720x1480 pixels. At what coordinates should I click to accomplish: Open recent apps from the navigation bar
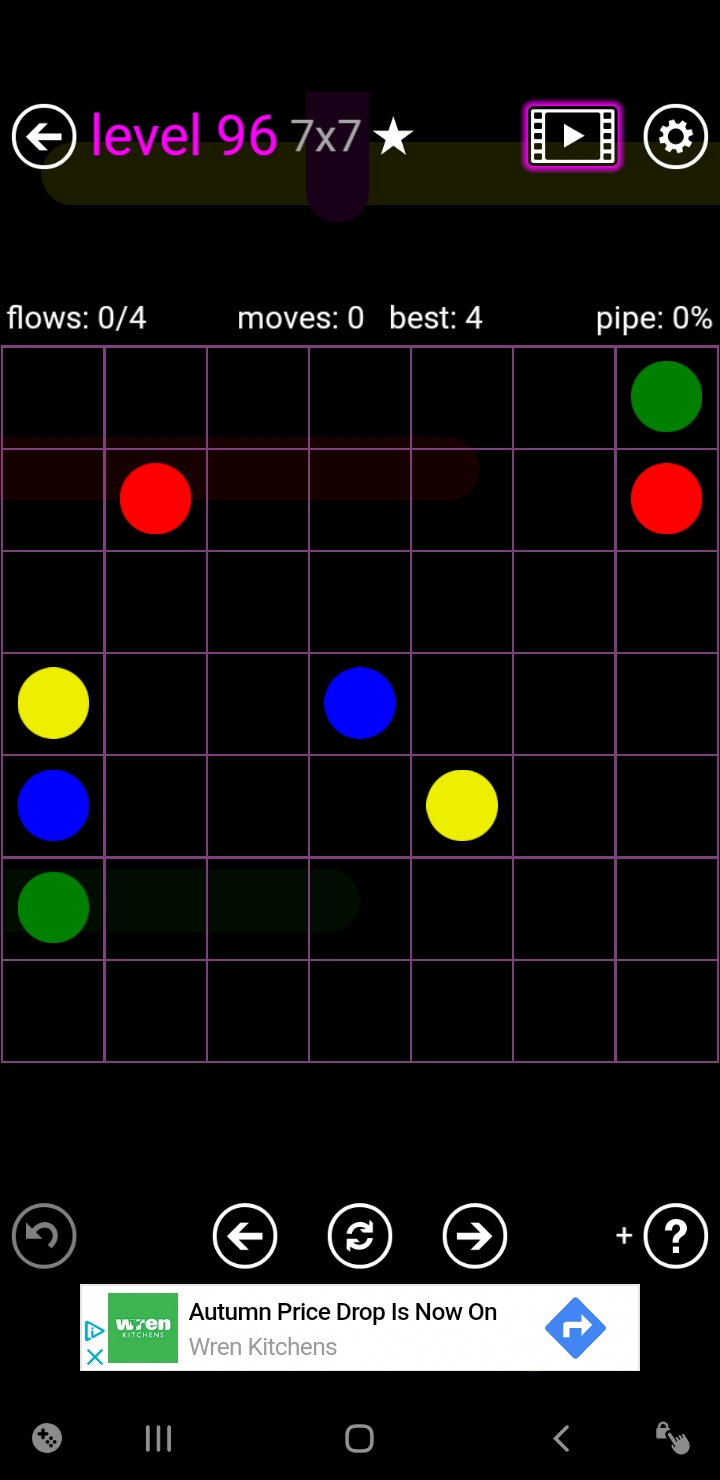158,1438
